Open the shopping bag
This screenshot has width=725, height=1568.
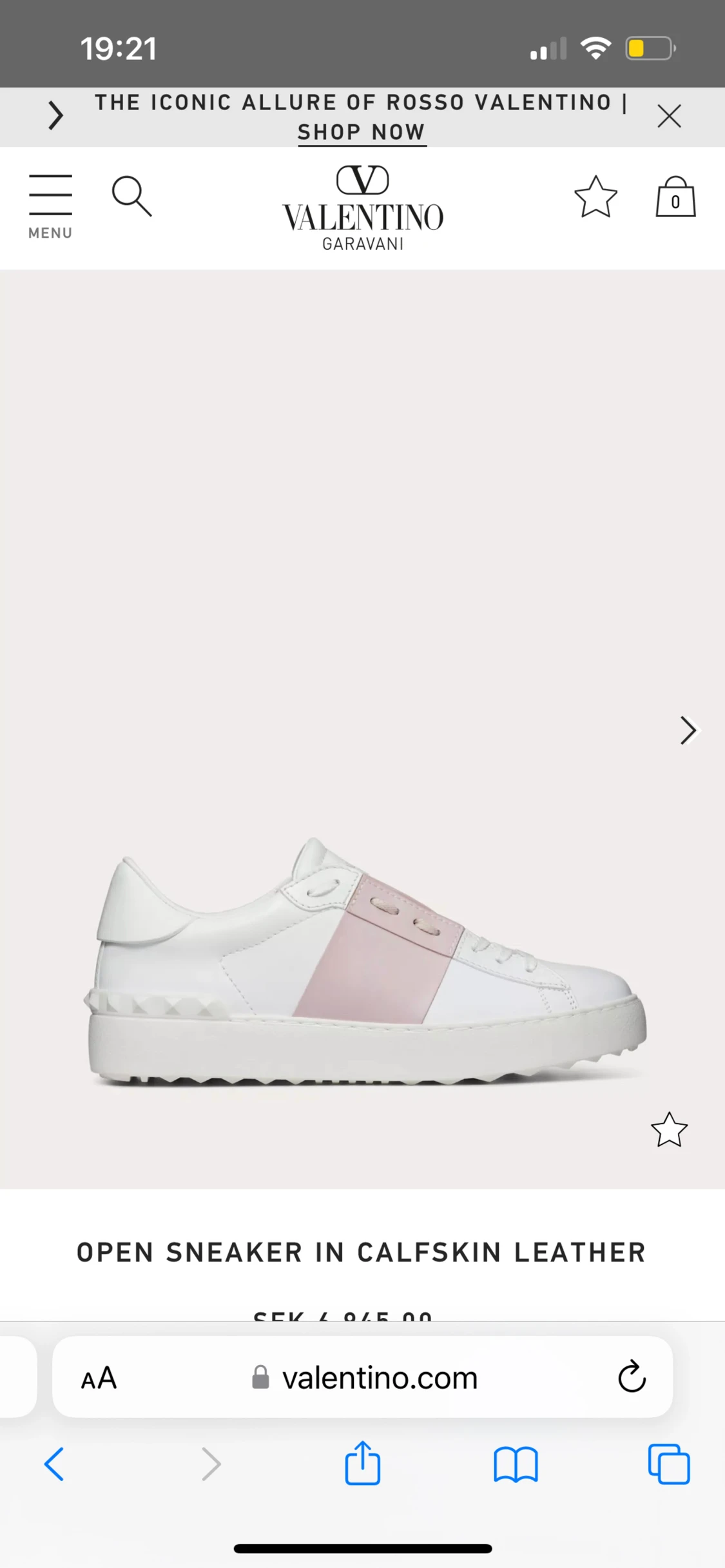(675, 196)
